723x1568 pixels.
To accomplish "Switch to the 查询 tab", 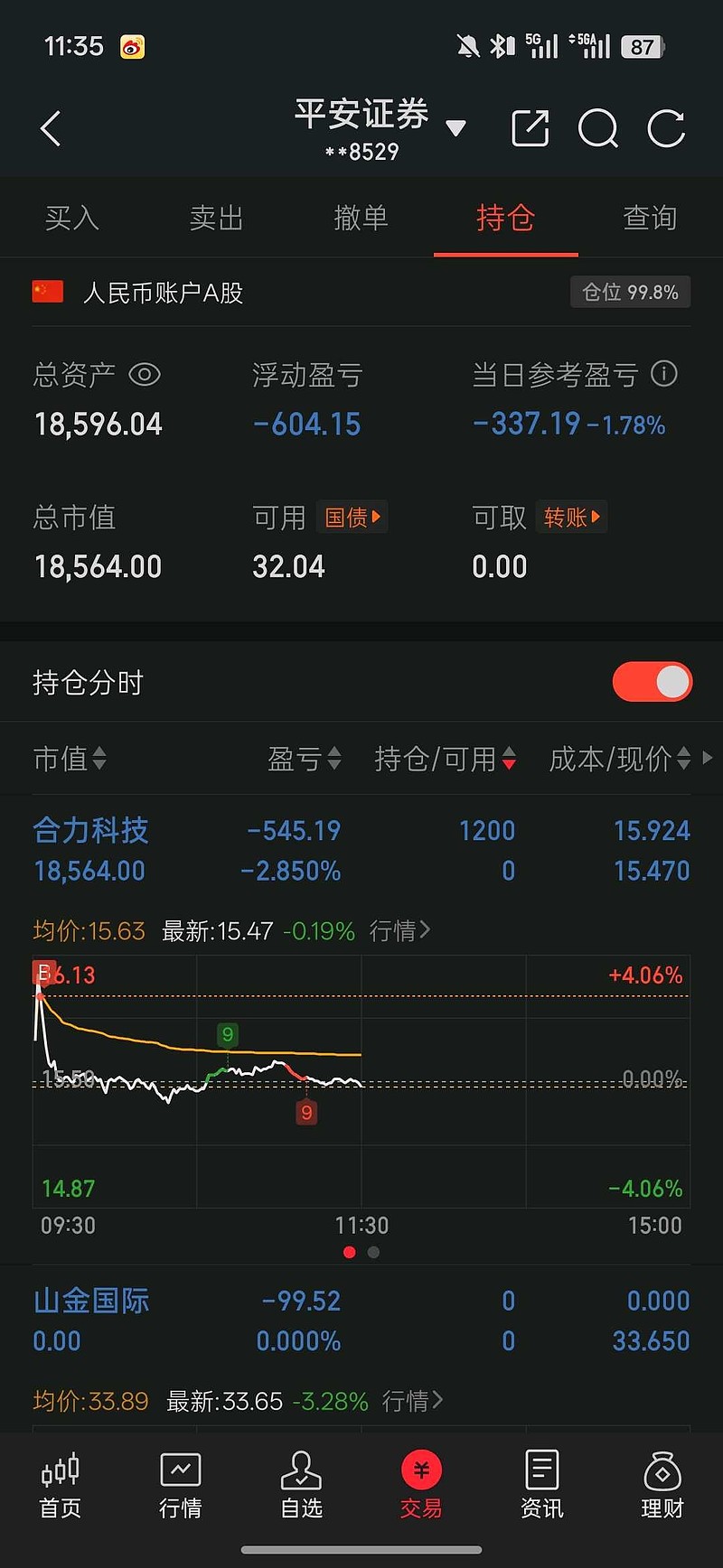I will click(x=650, y=218).
